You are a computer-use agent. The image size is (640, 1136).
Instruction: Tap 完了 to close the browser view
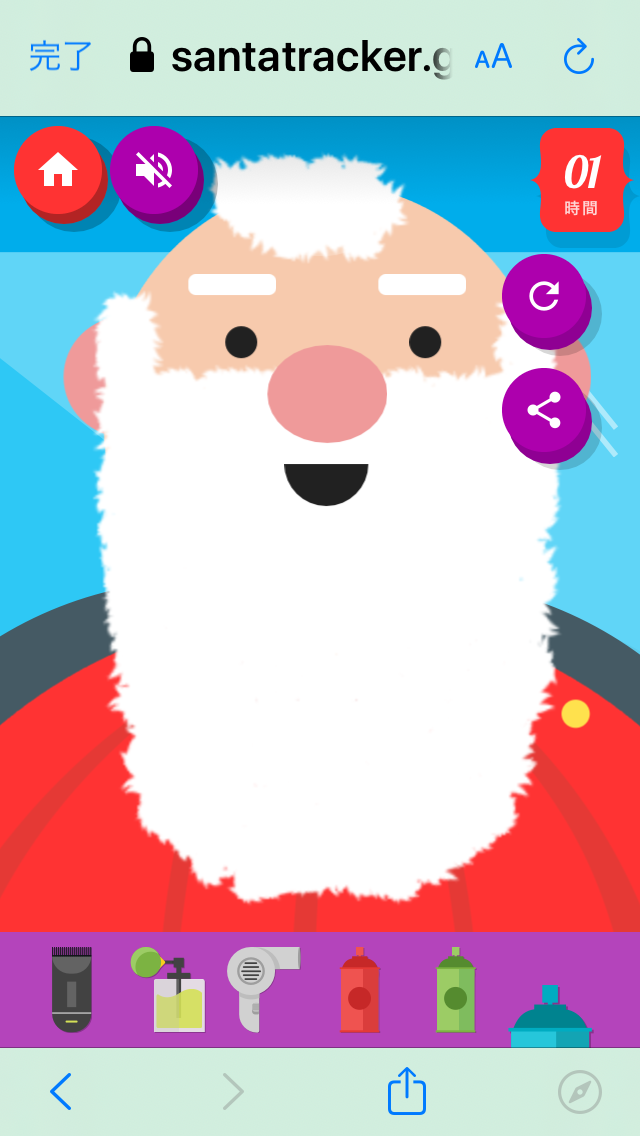point(61,57)
